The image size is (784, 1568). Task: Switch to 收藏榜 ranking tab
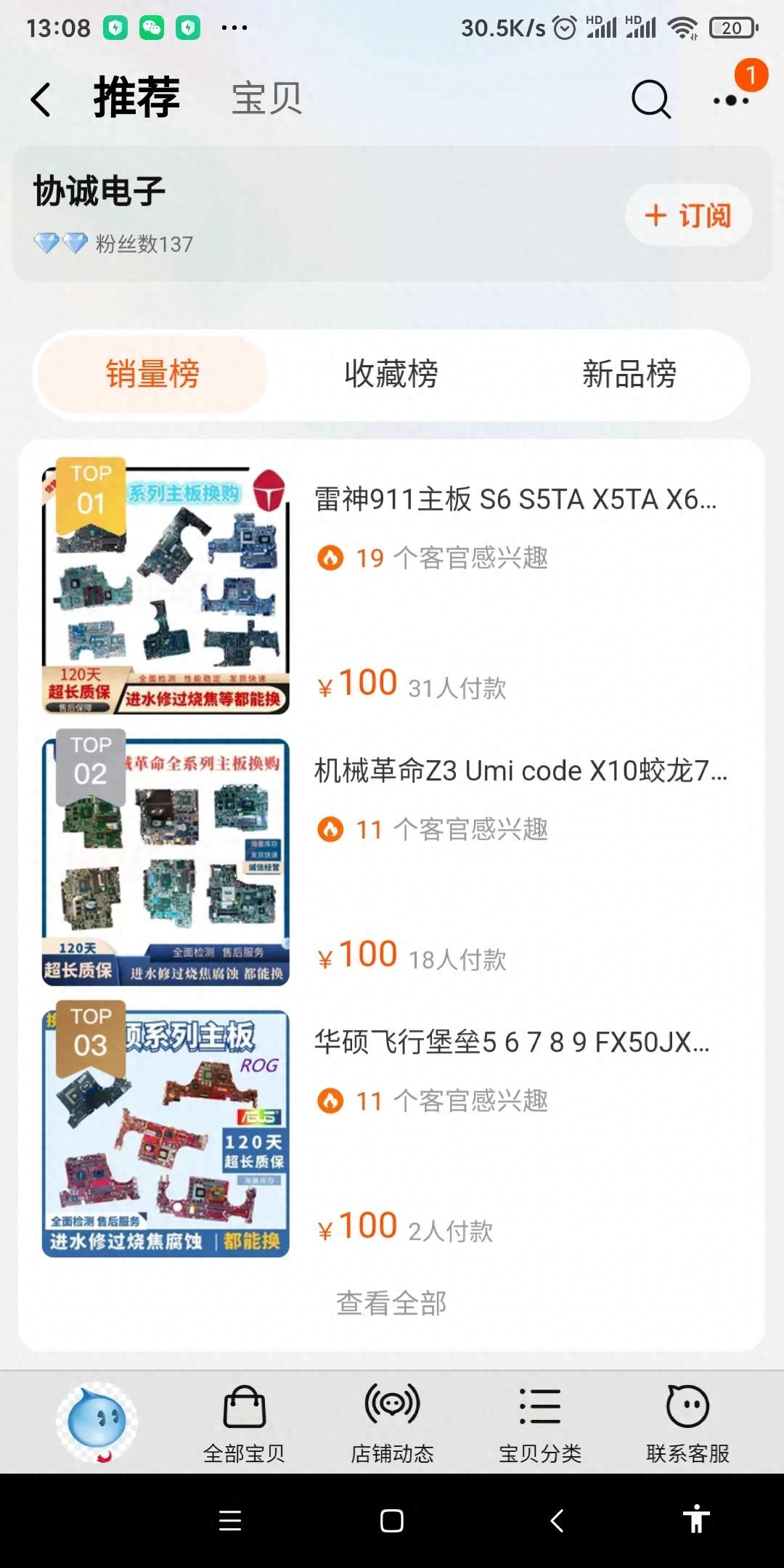click(x=392, y=374)
